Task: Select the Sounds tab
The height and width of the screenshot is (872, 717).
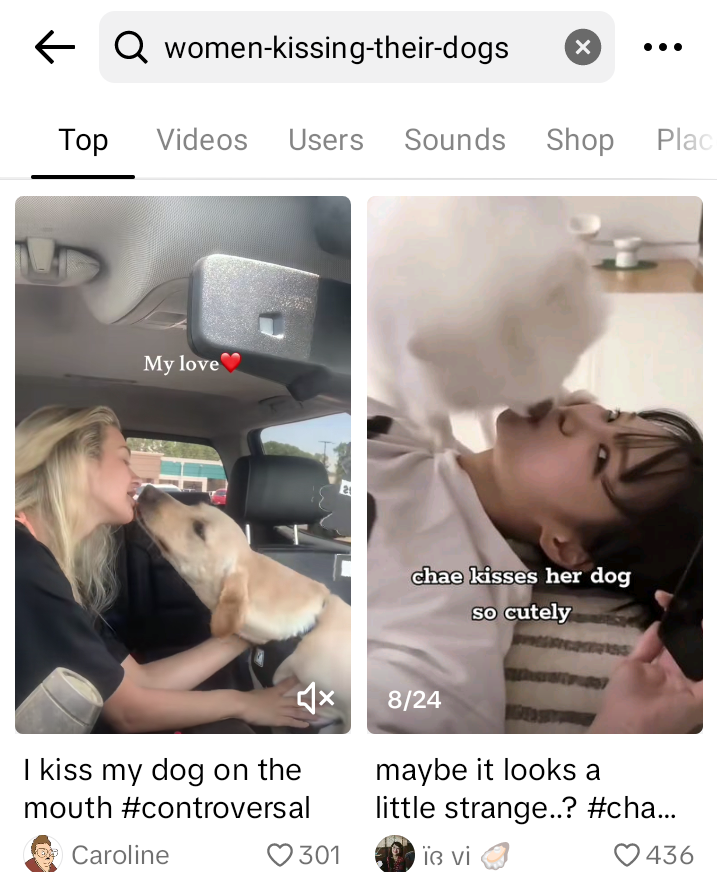Action: pyautogui.click(x=455, y=140)
